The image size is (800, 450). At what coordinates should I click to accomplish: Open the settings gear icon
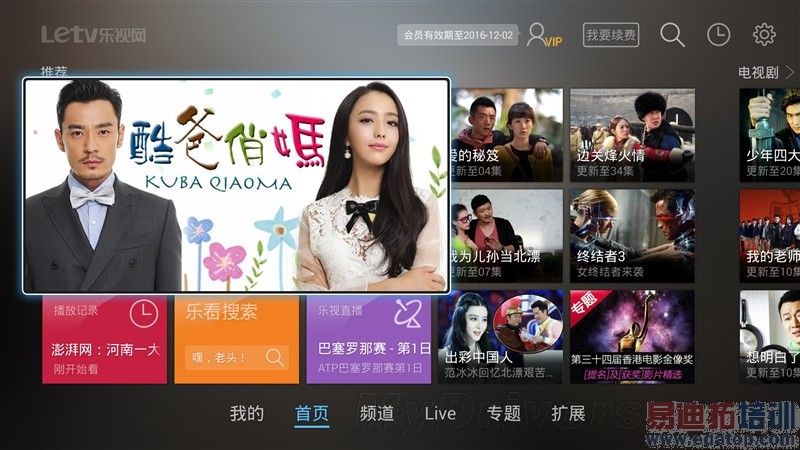coord(764,35)
